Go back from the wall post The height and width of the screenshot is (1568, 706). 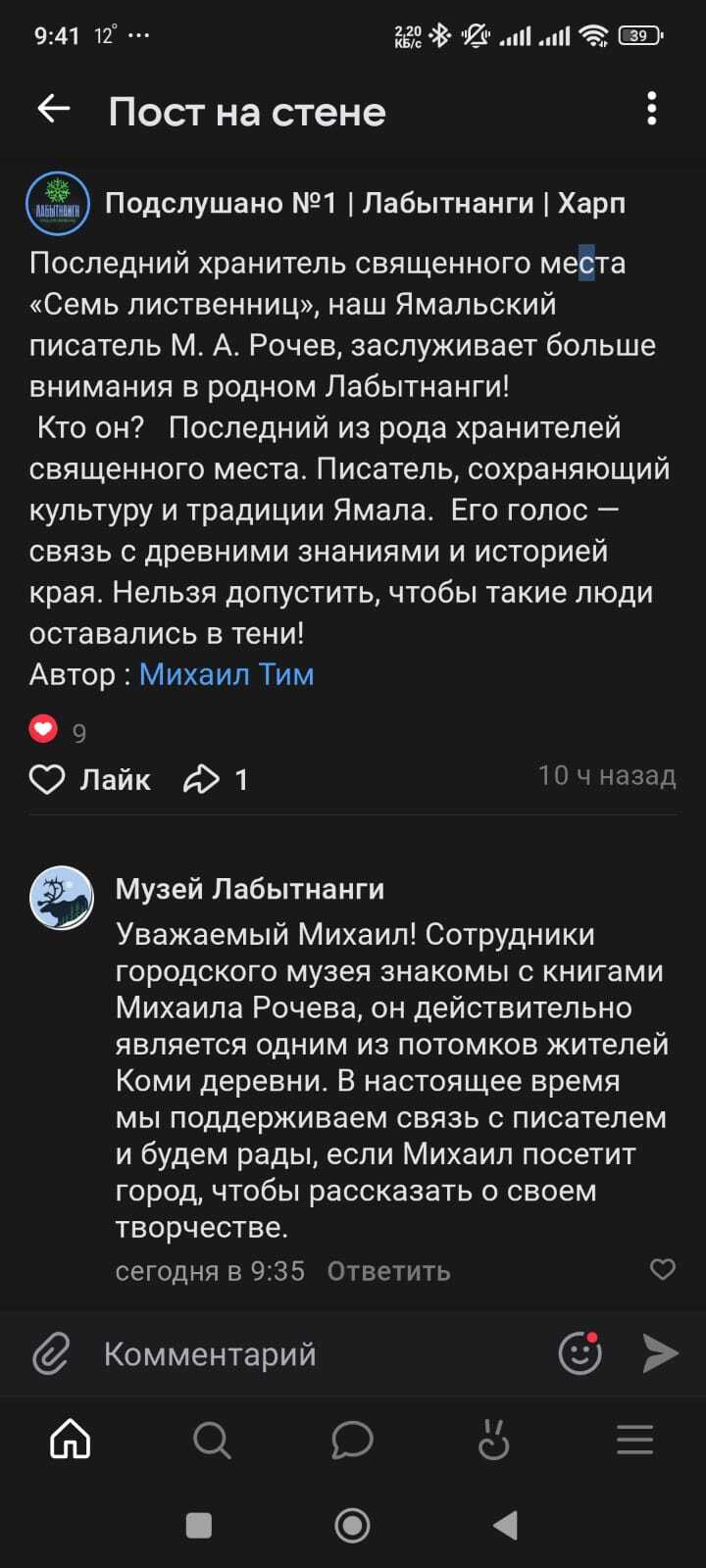54,109
